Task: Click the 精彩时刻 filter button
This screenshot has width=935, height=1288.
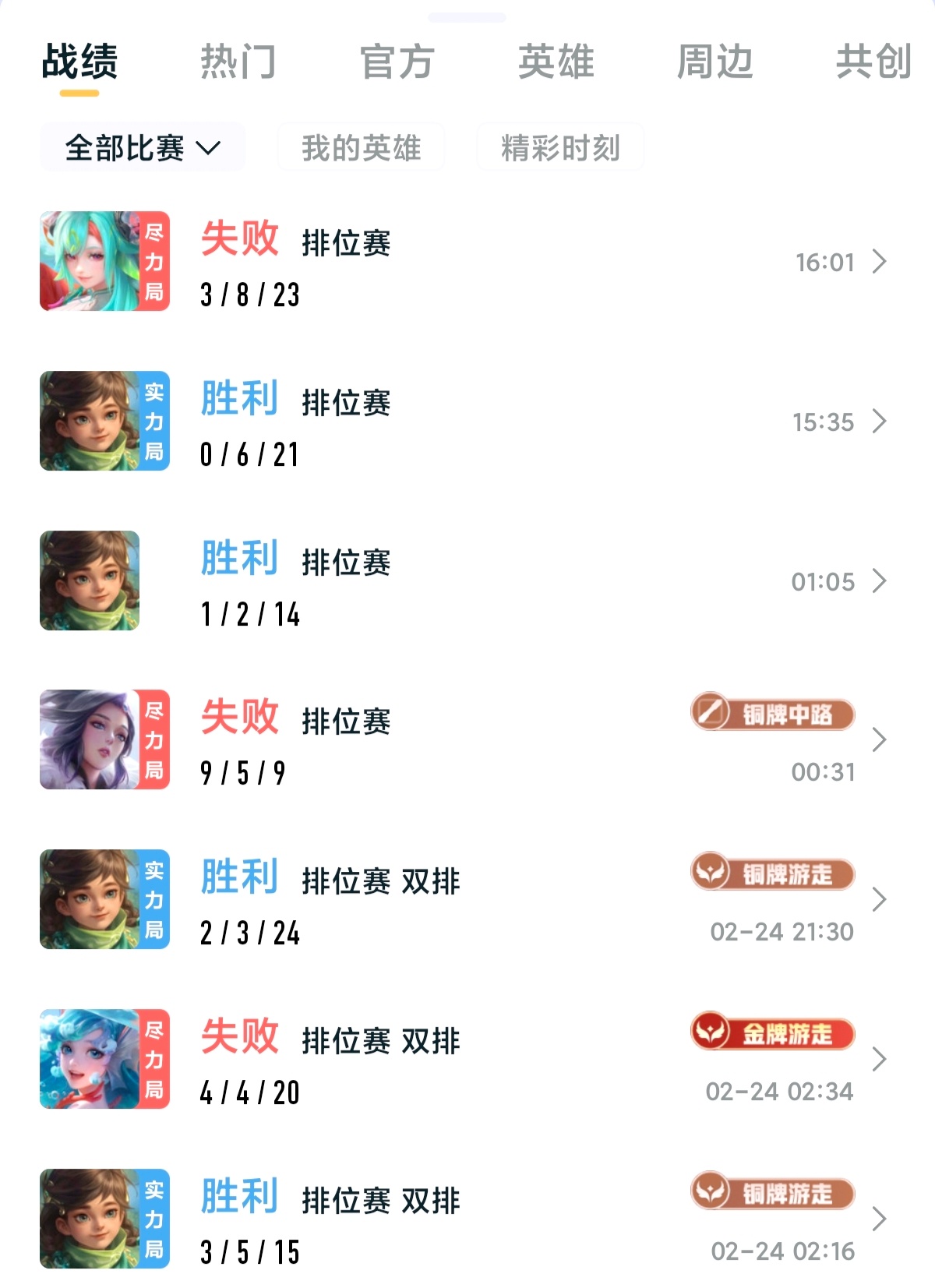Action: 560,146
